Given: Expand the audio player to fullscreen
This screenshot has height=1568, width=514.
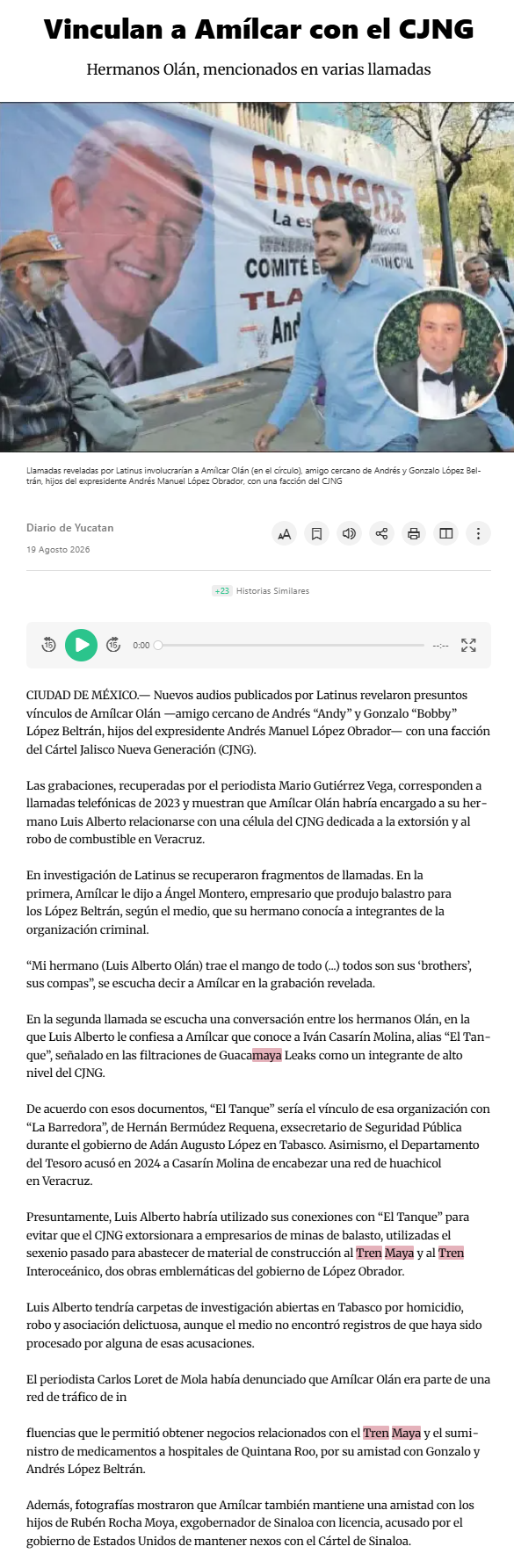Looking at the screenshot, I should click(468, 645).
